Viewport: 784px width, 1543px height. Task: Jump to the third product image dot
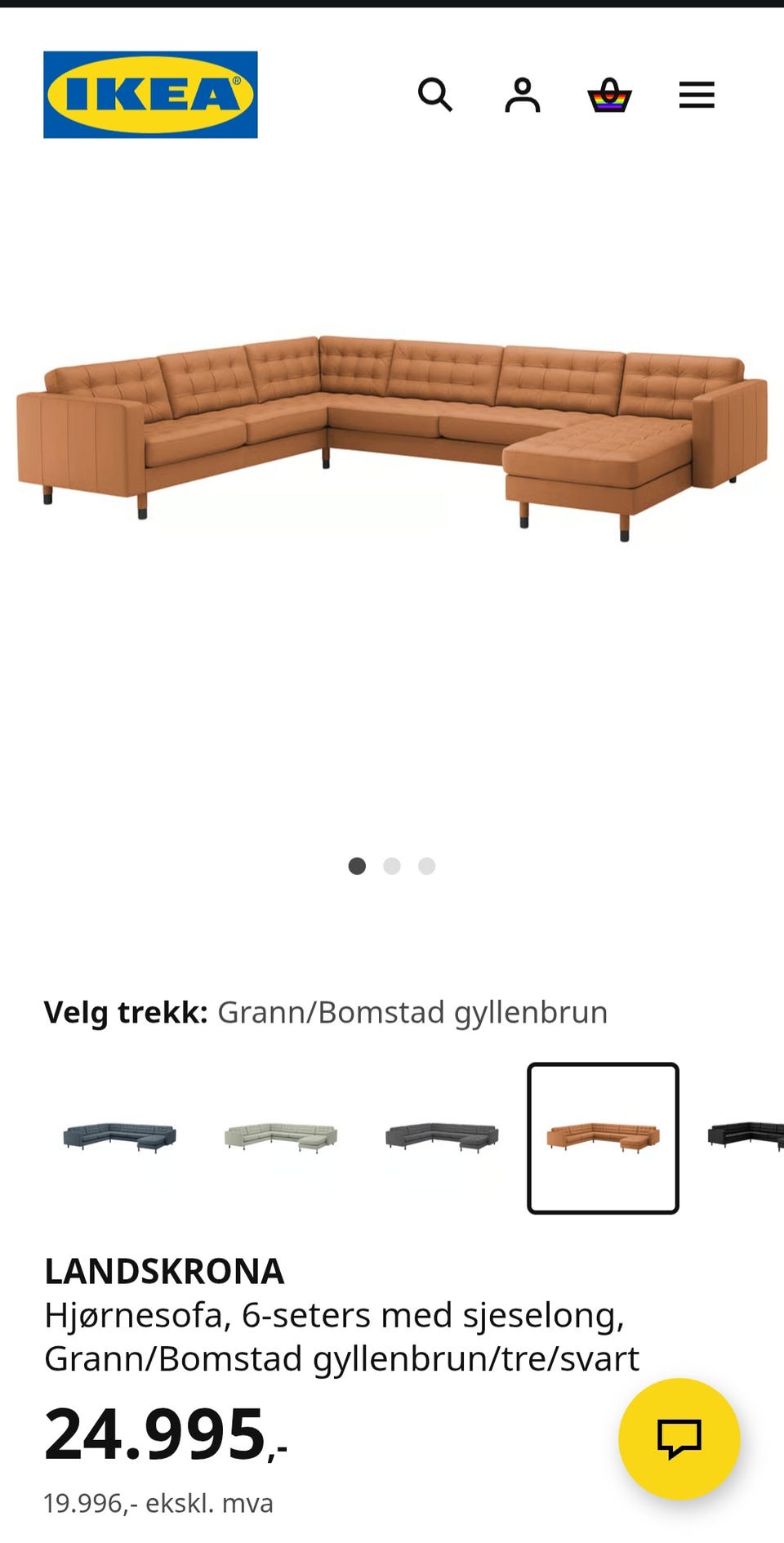(426, 867)
